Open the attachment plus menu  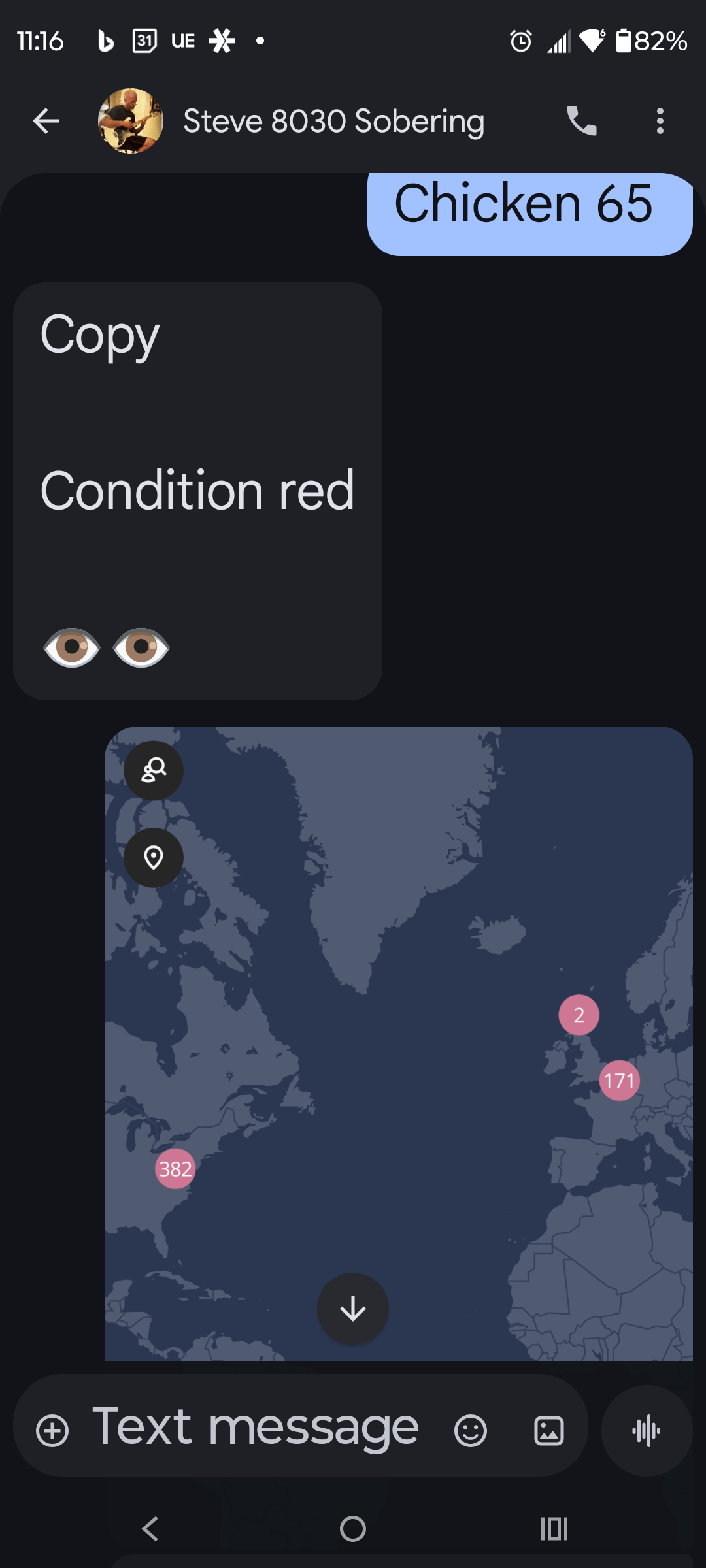[x=52, y=1431]
